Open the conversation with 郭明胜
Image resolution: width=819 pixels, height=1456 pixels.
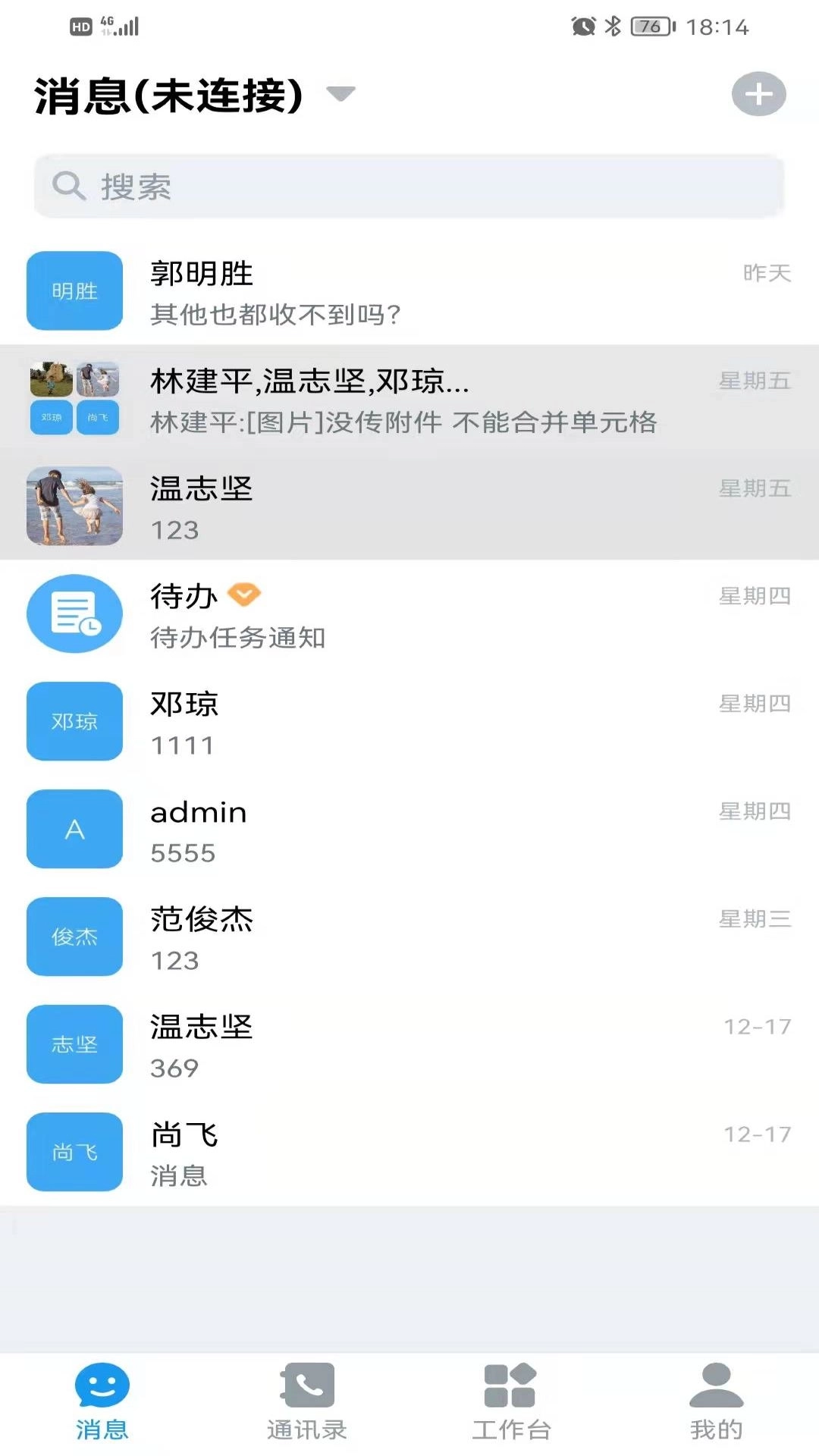409,290
